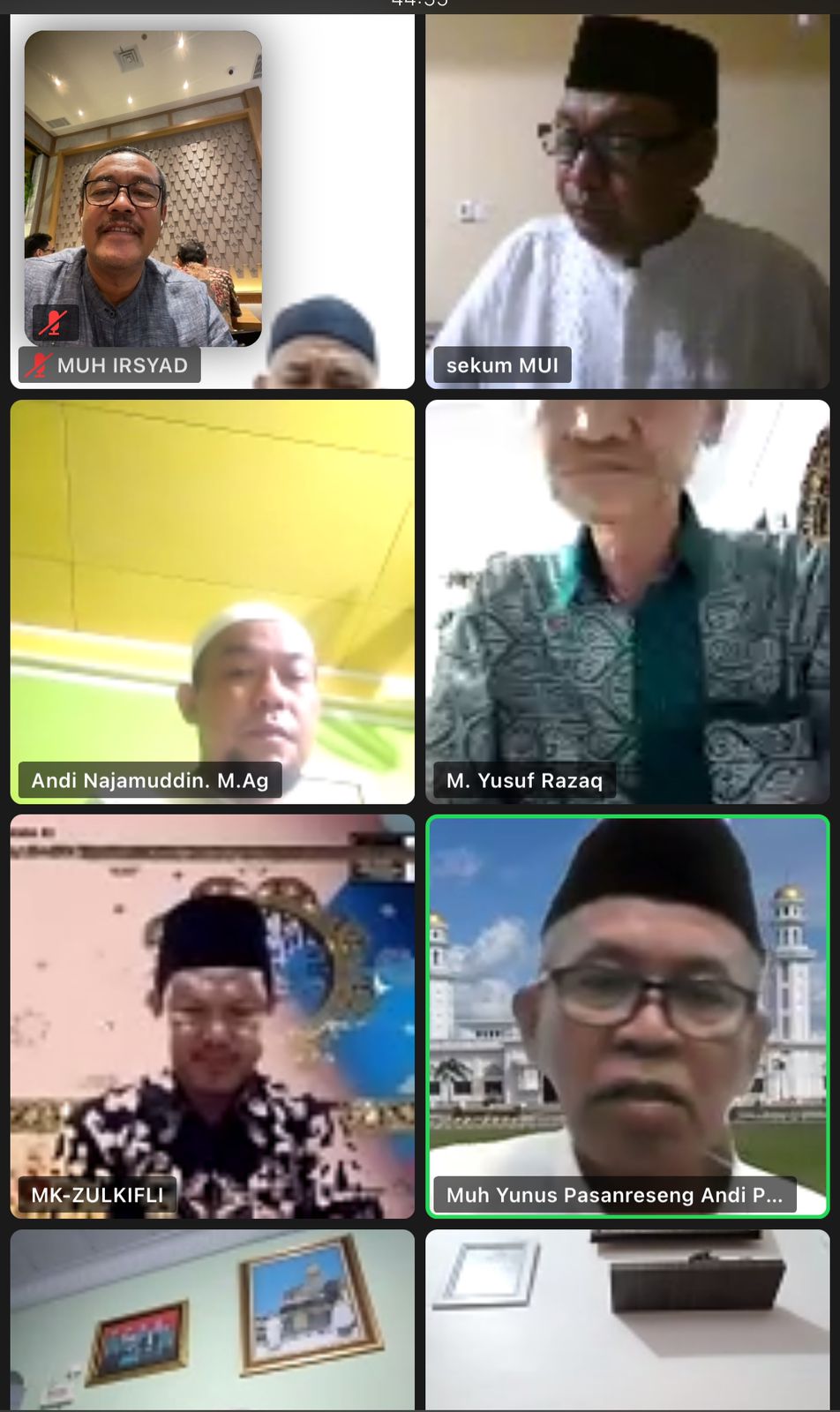Viewport: 840px width, 1412px height.
Task: Tap Andi Najamuddin. M.Ag's video tile
Action: tap(212, 602)
